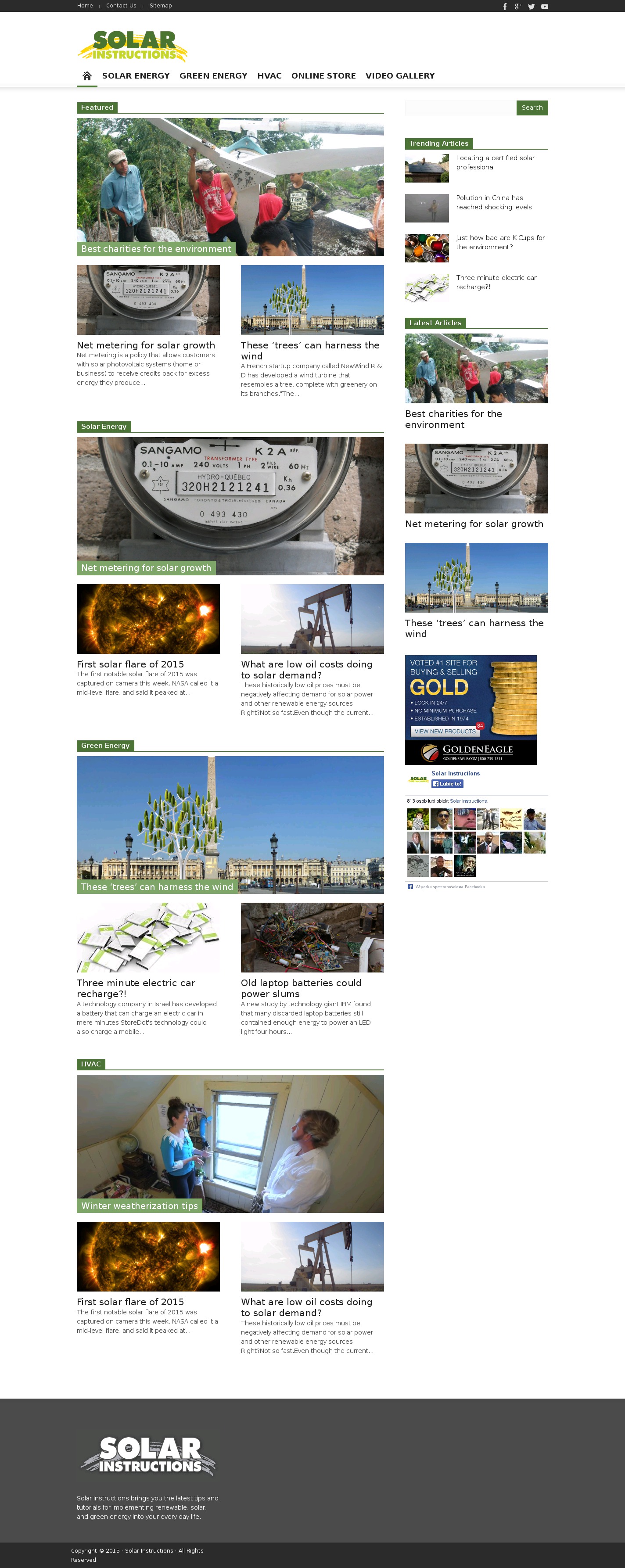625x1568 pixels.
Task: Go to the home icon in main menu
Action: click(87, 75)
